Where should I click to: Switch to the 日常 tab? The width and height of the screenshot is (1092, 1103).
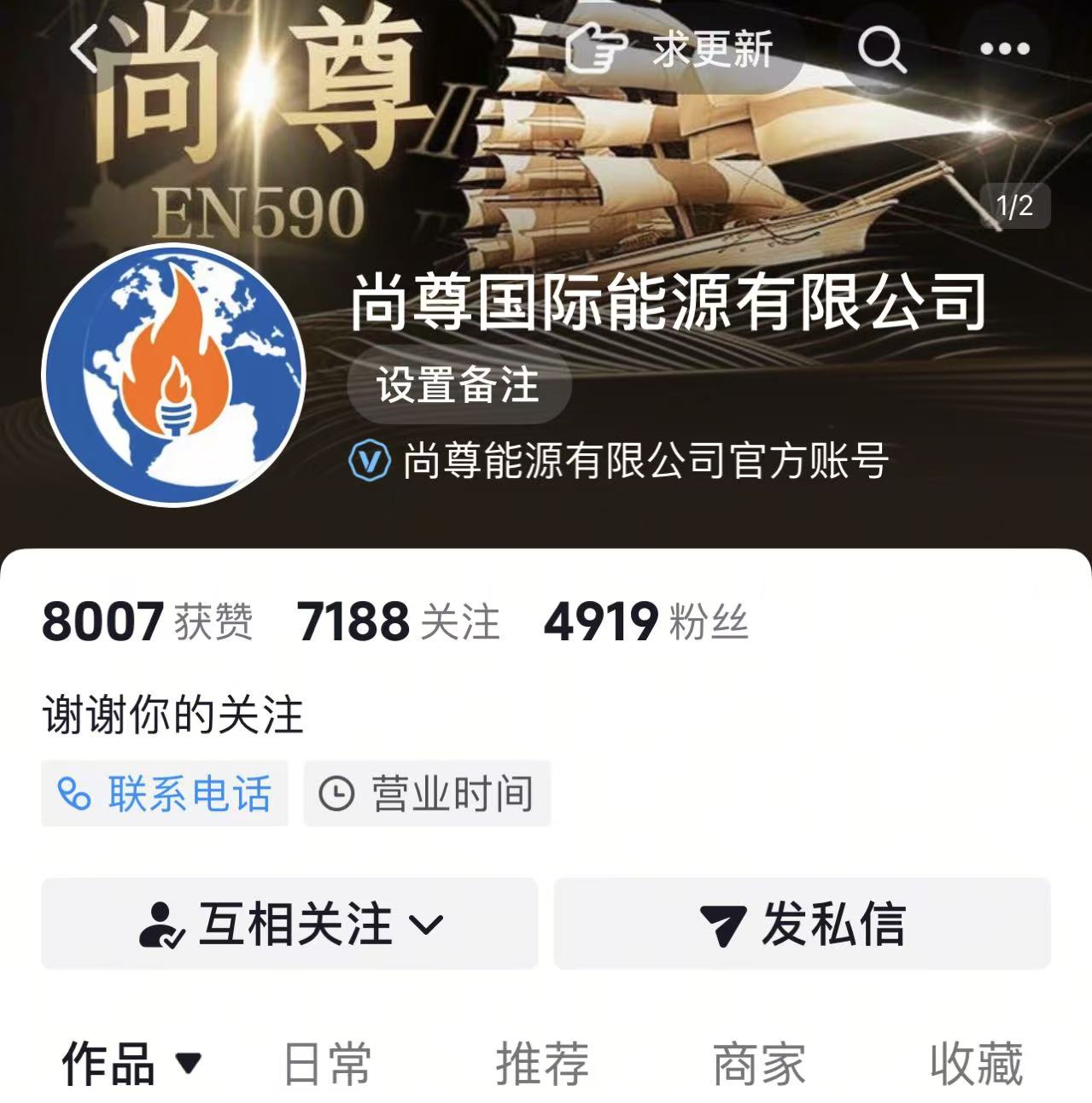tap(327, 1064)
